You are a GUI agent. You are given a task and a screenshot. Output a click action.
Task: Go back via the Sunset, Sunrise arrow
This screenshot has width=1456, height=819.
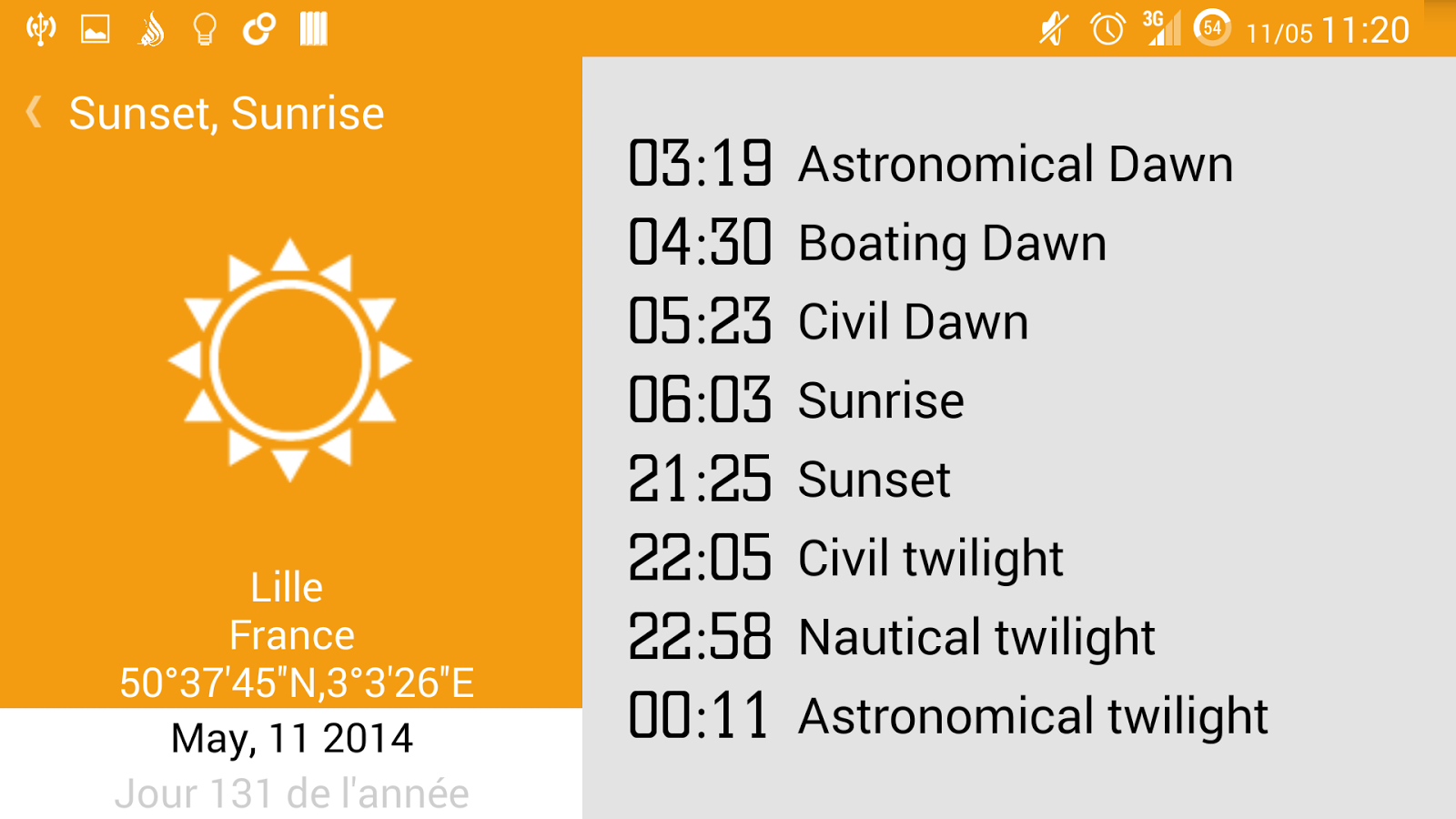[x=35, y=113]
